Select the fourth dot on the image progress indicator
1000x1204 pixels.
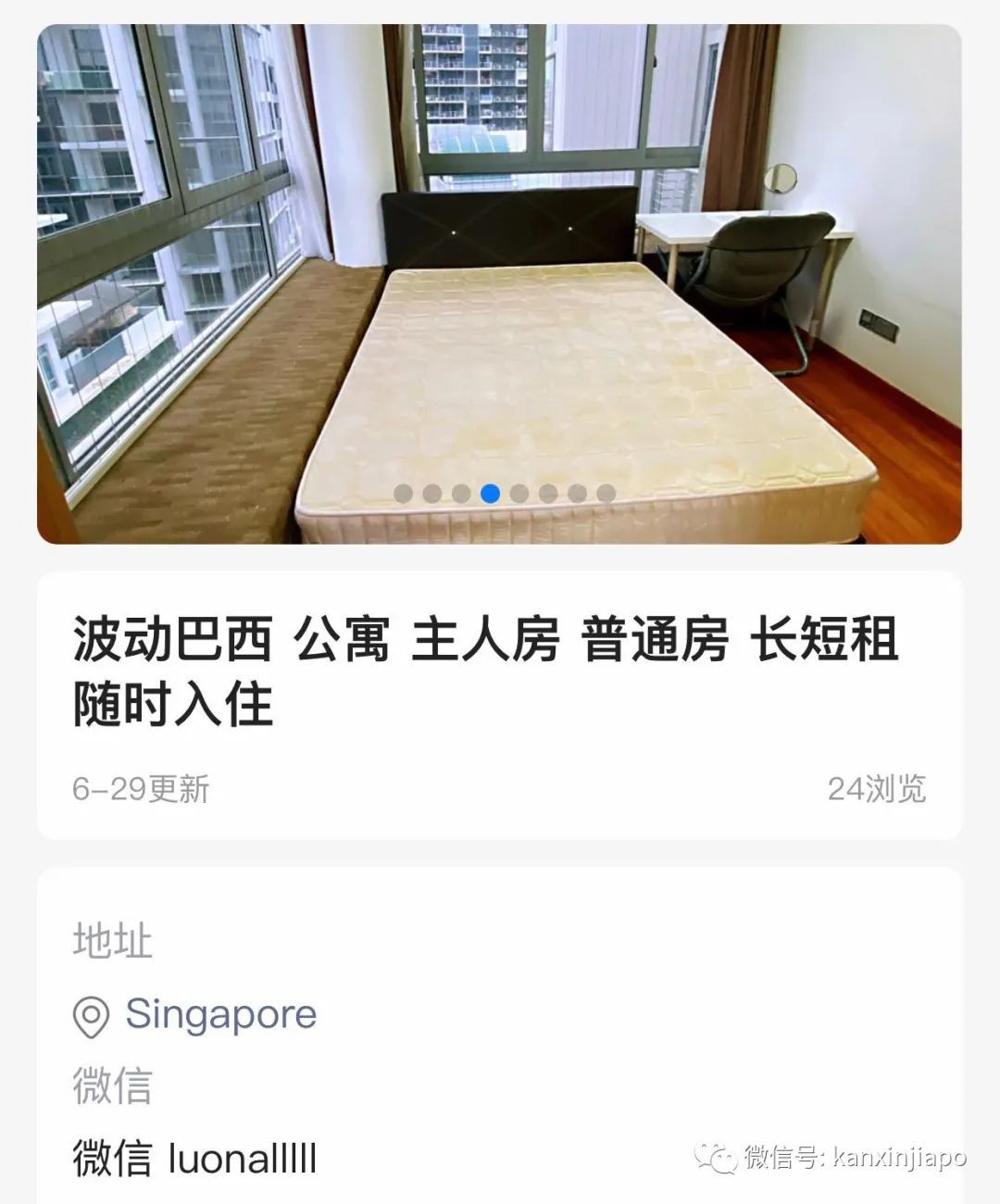click(x=489, y=495)
